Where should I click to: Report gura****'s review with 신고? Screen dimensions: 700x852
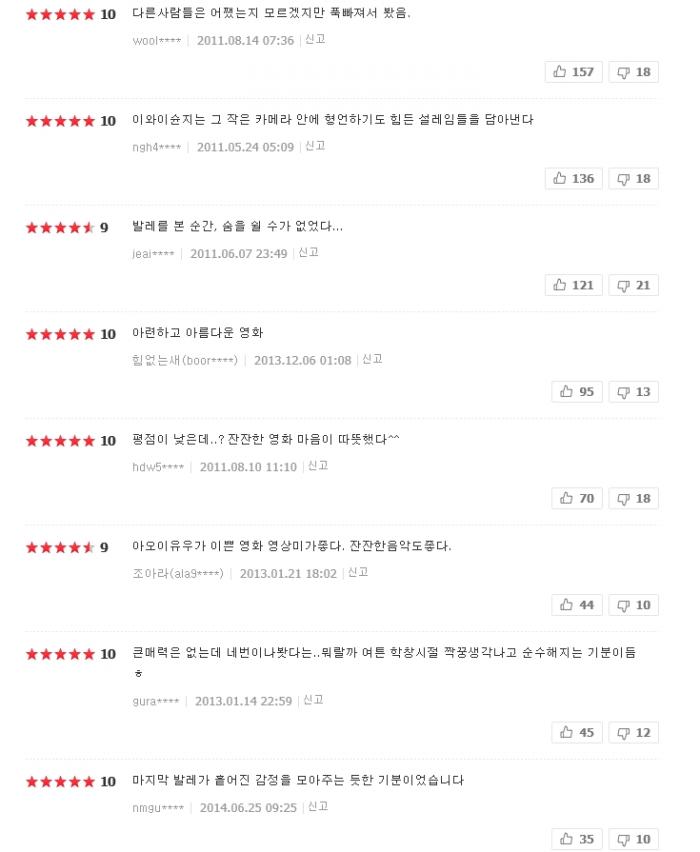click(x=313, y=700)
